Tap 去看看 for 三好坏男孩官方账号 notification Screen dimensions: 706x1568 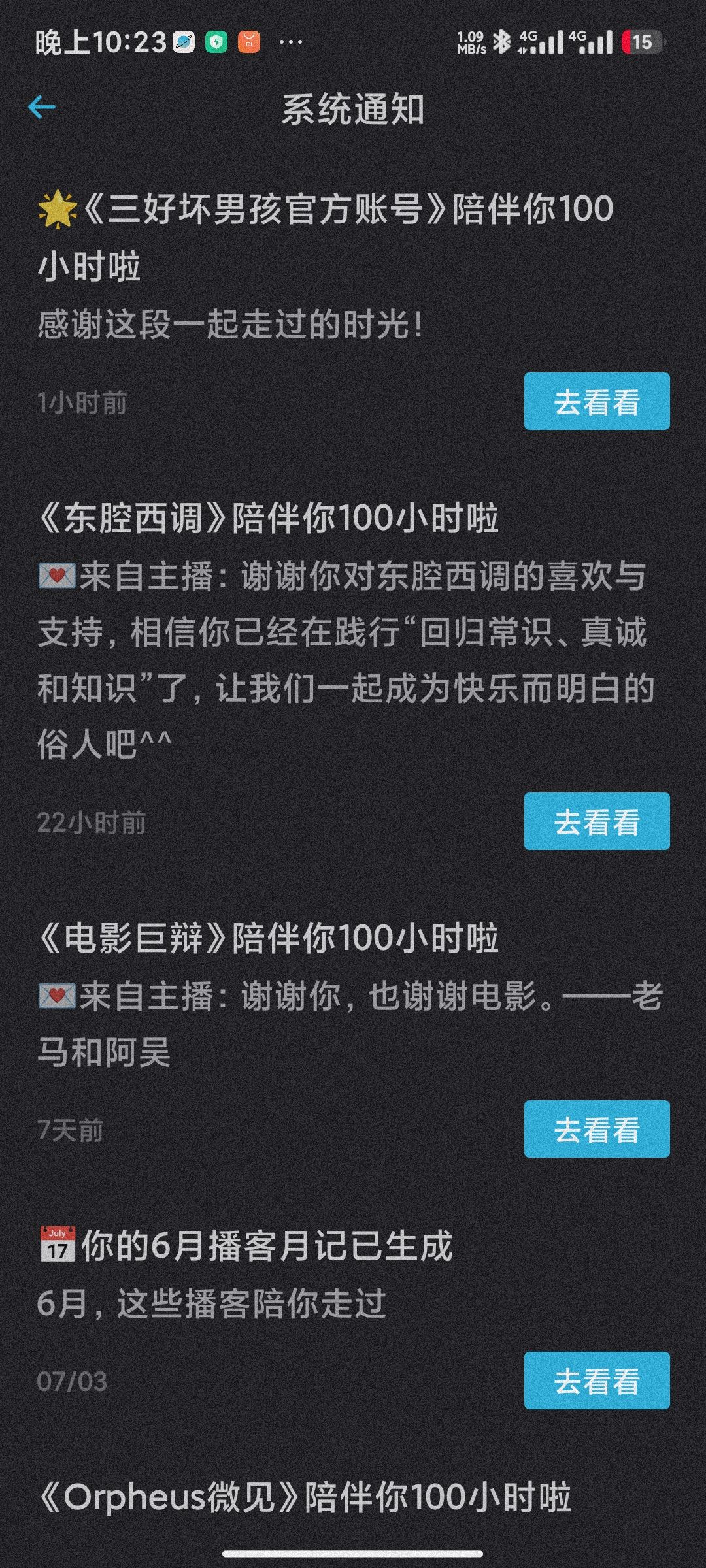(x=597, y=401)
